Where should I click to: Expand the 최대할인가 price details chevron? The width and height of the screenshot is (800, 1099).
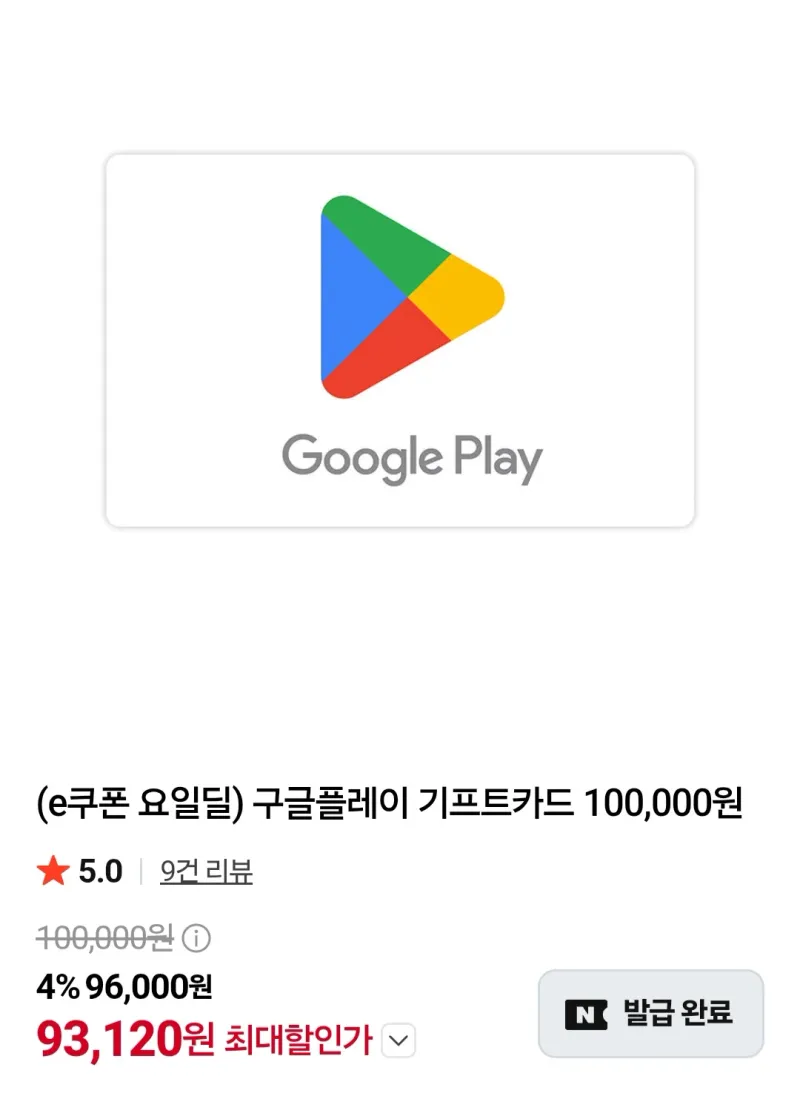pyautogui.click(x=399, y=1040)
